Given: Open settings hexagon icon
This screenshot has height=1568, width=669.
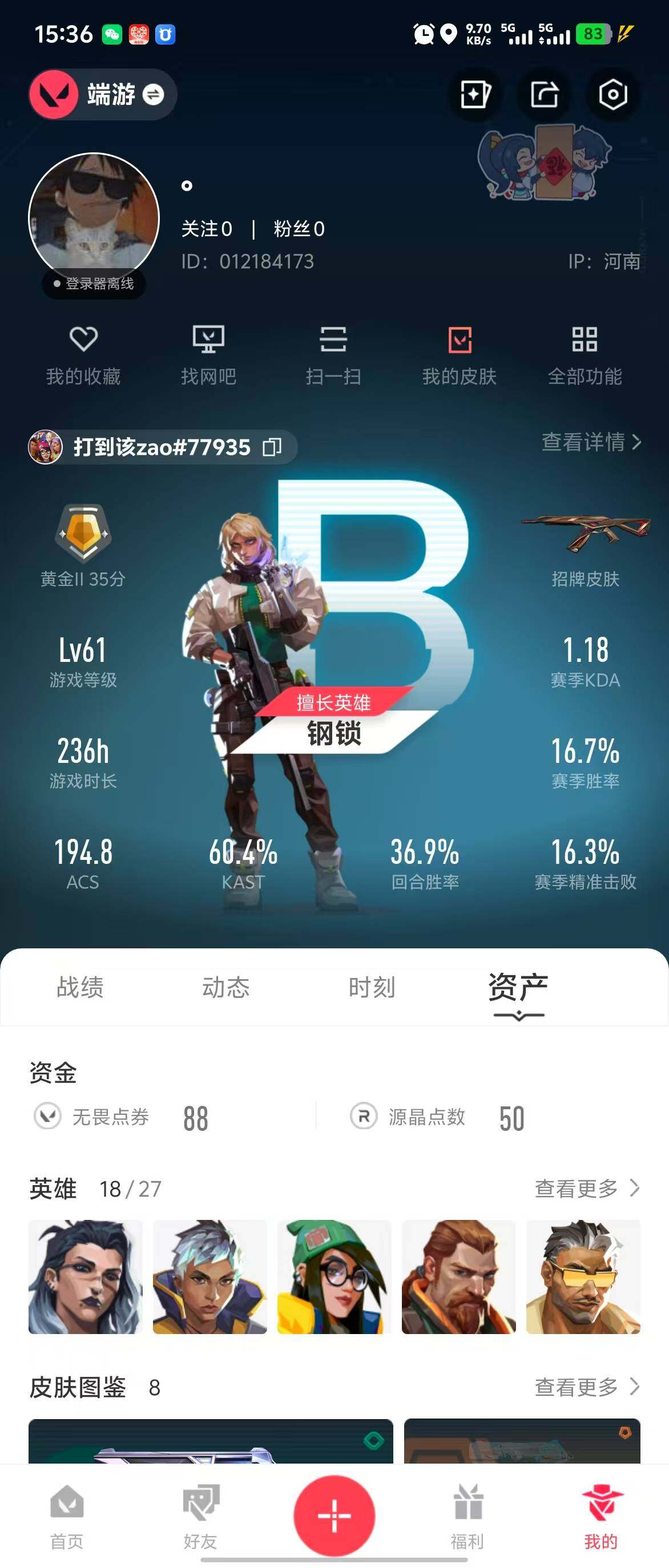Looking at the screenshot, I should [x=612, y=94].
